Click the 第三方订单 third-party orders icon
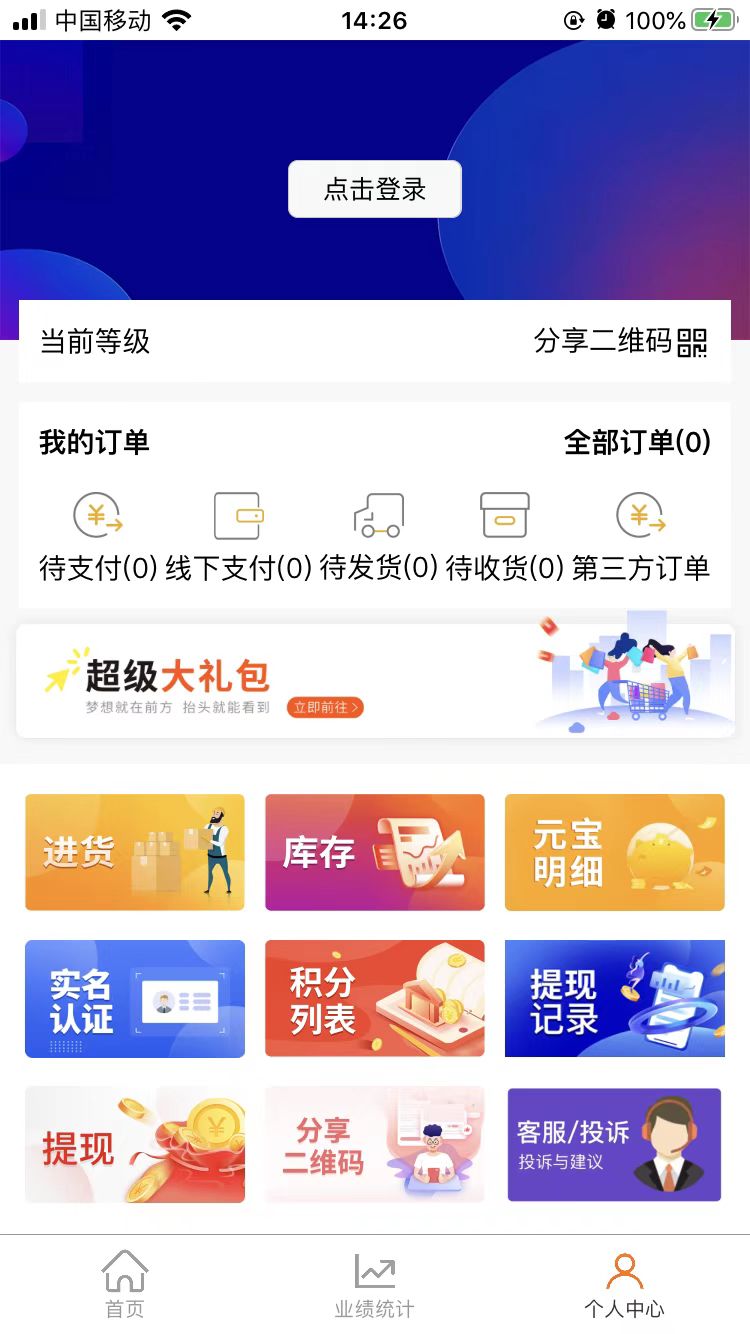The width and height of the screenshot is (750, 1334). (x=641, y=515)
